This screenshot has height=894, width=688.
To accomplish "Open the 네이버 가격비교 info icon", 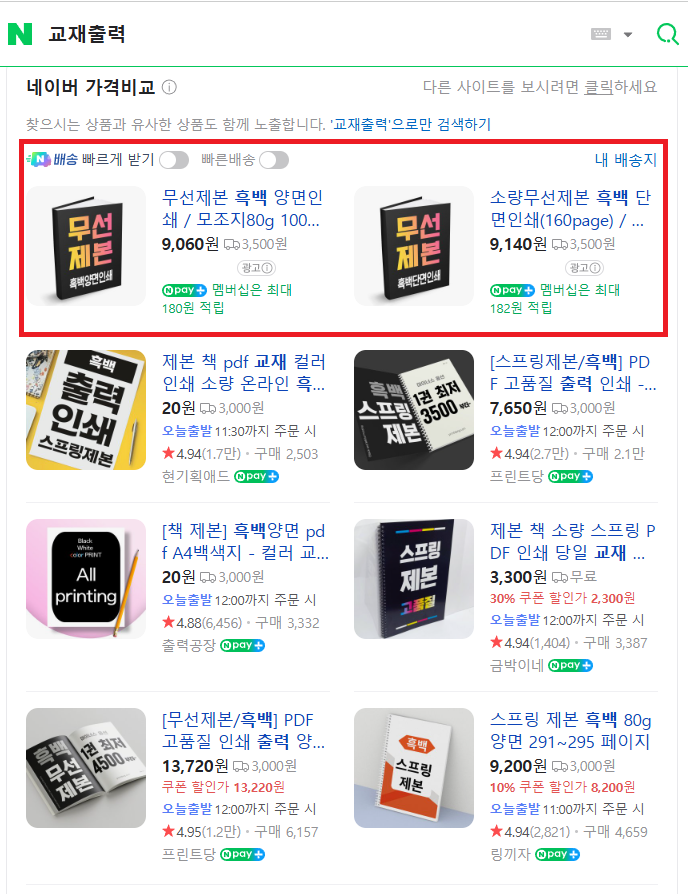I will click(169, 88).
